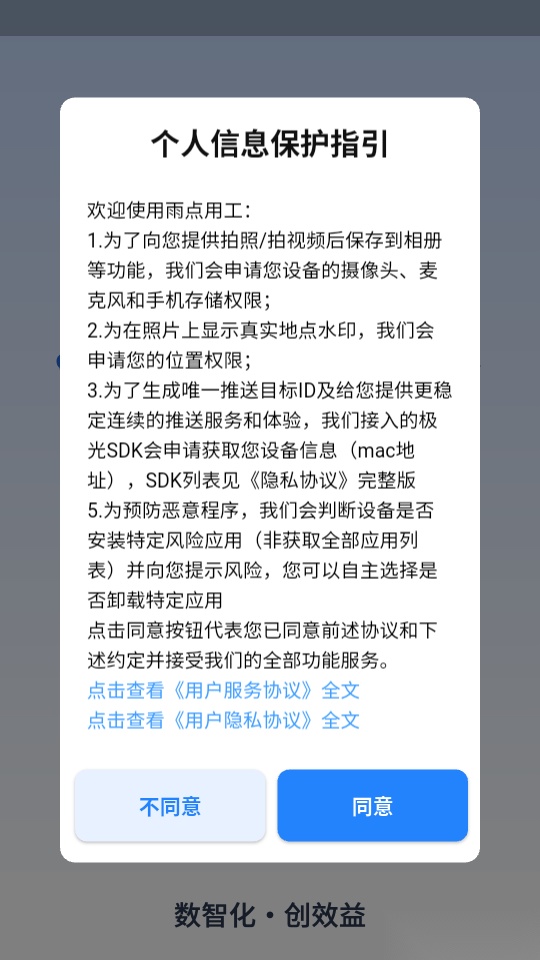Tap 同意 to accept the privacy guide
Screen dimensions: 540x960
pyautogui.click(x=372, y=805)
